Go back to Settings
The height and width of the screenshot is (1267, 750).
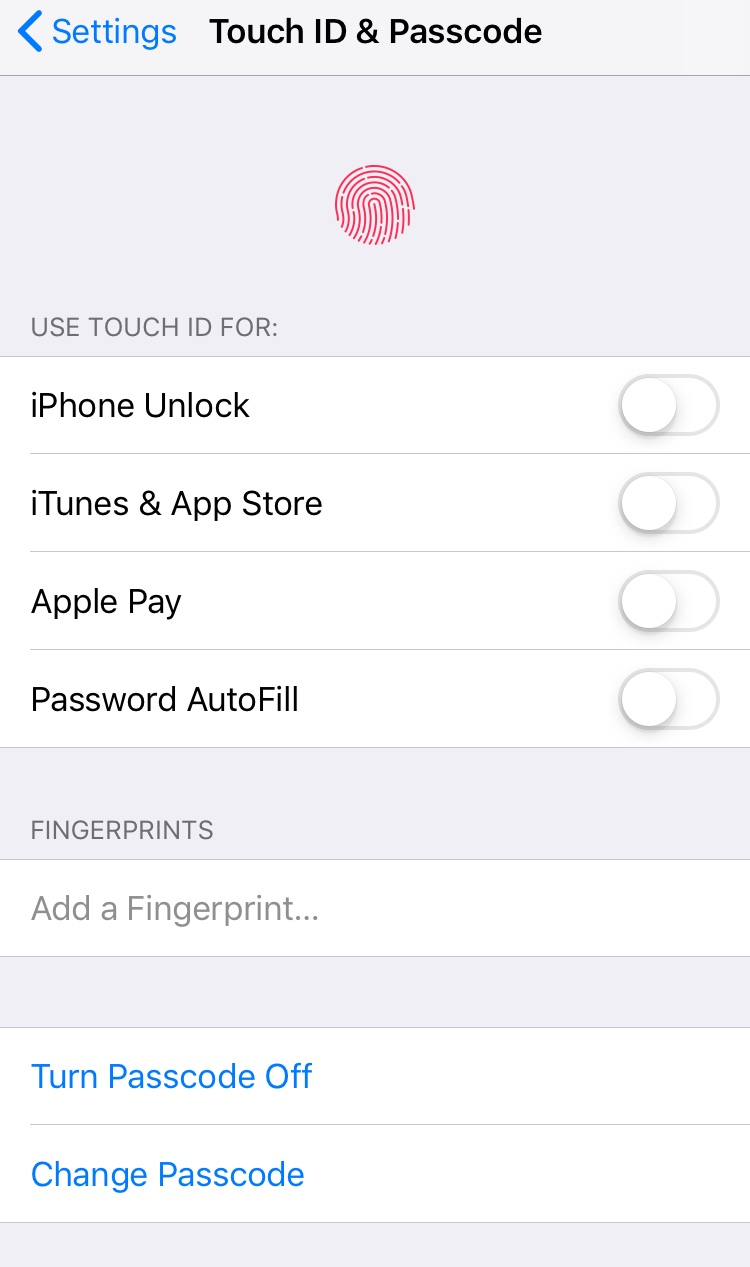click(97, 32)
